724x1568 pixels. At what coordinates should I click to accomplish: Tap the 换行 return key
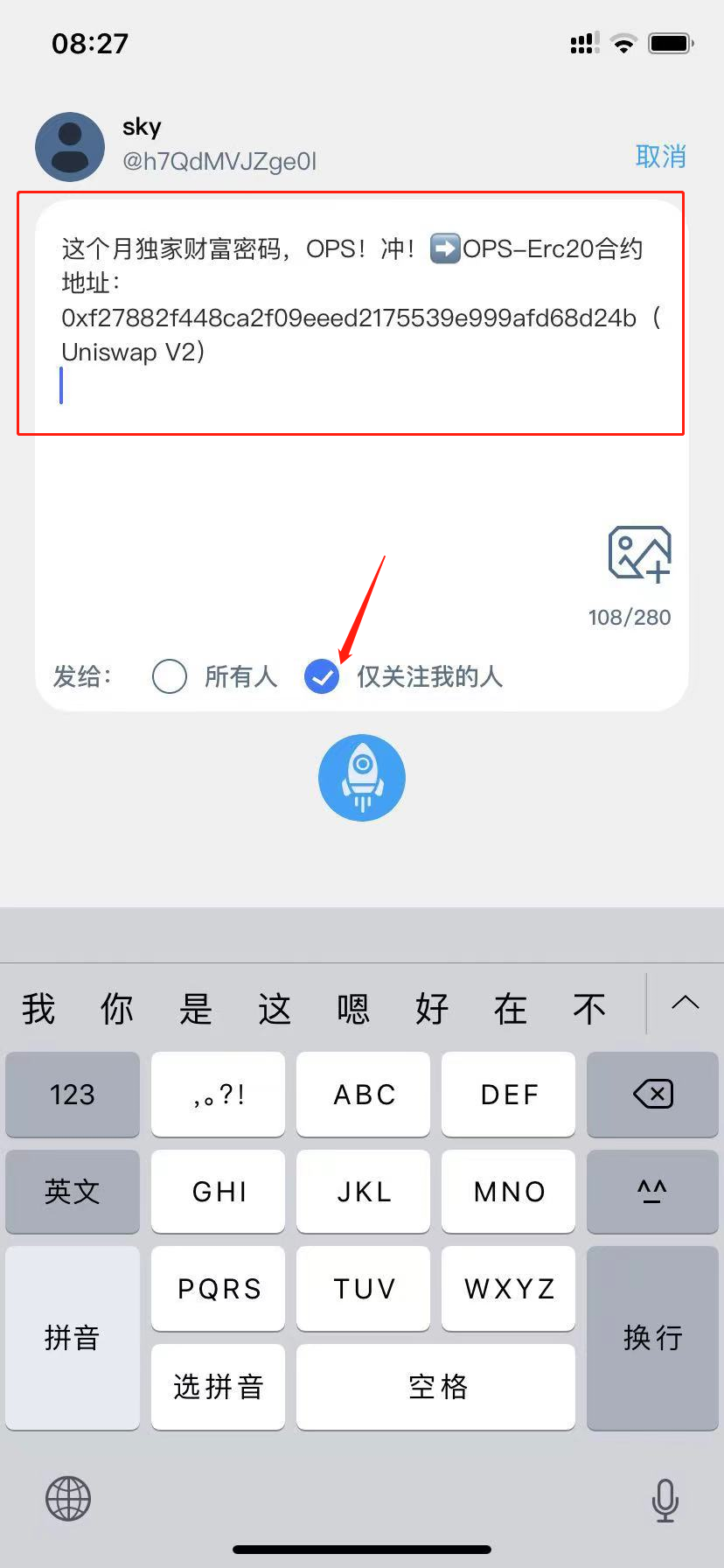tap(652, 1337)
